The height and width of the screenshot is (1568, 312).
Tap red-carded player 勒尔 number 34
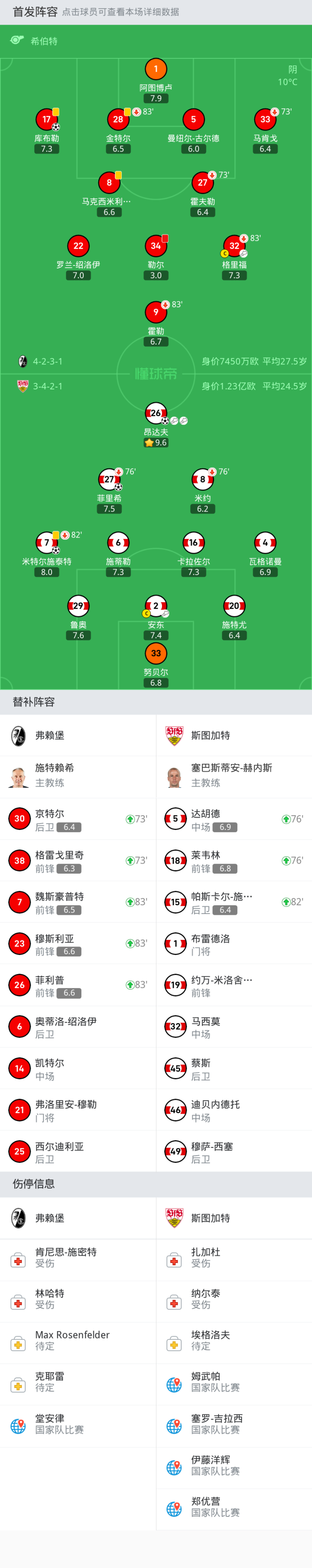coord(156,246)
